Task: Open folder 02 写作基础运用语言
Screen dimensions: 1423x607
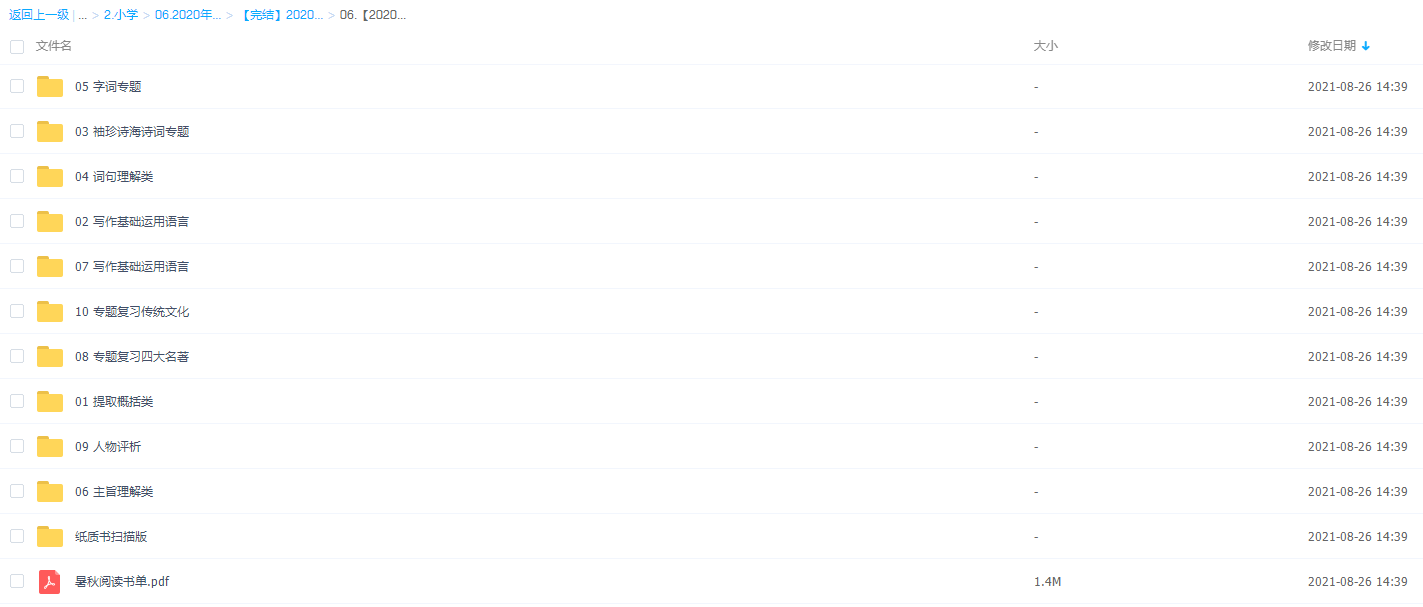Action: pos(131,222)
